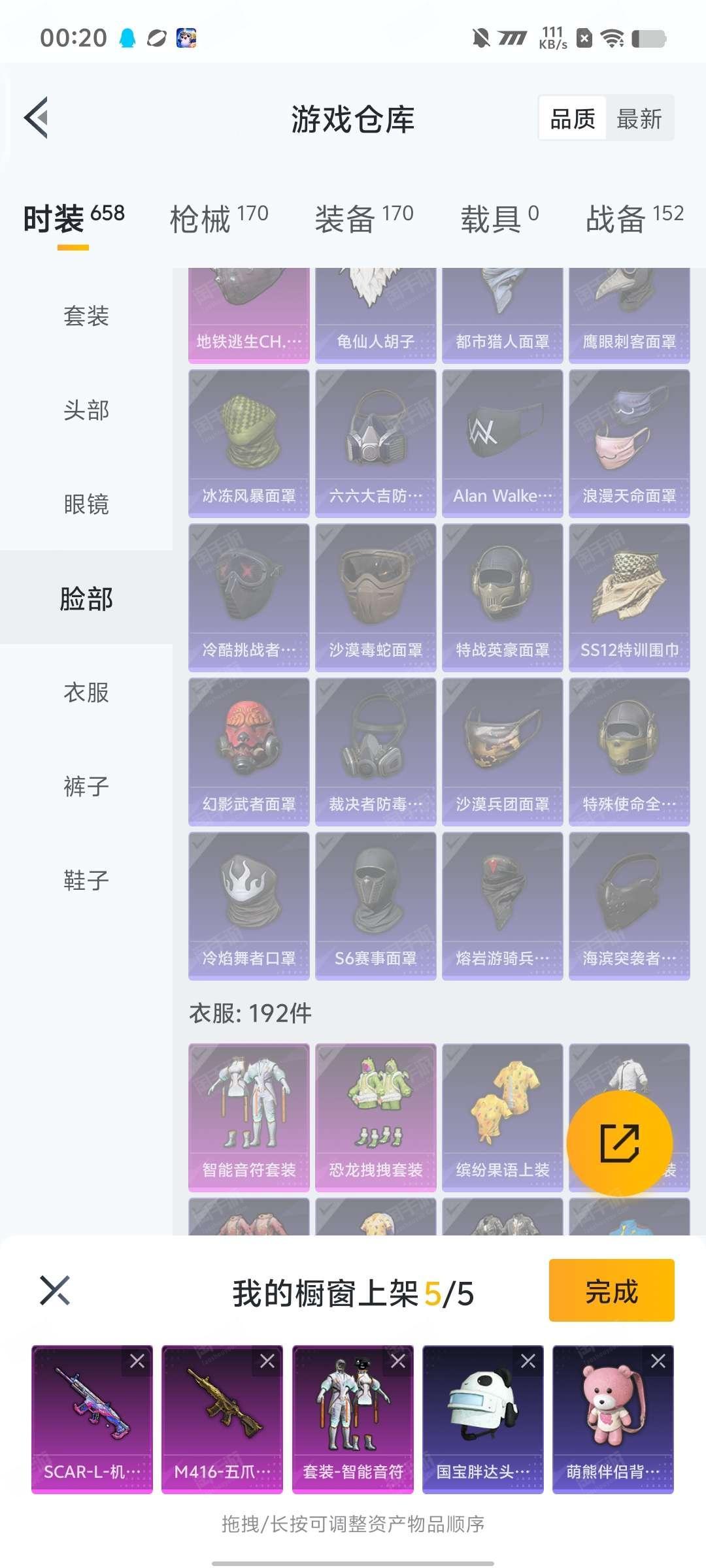706x1568 pixels.
Task: Go back using the top-left arrow
Action: 37,118
